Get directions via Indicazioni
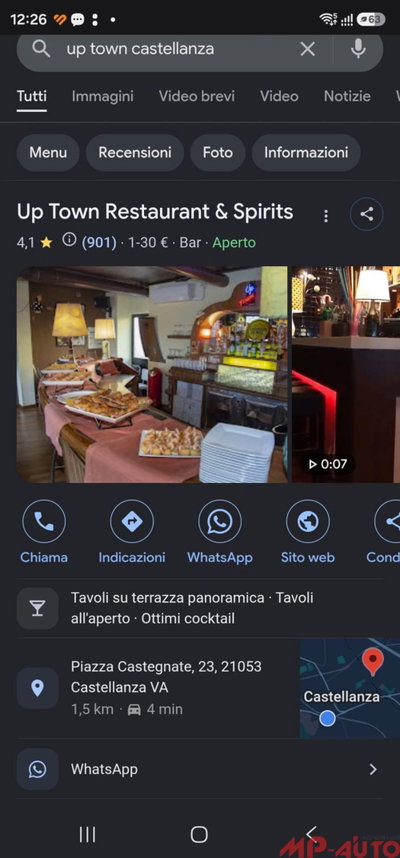Viewport: 400px width, 858px height. (132, 532)
